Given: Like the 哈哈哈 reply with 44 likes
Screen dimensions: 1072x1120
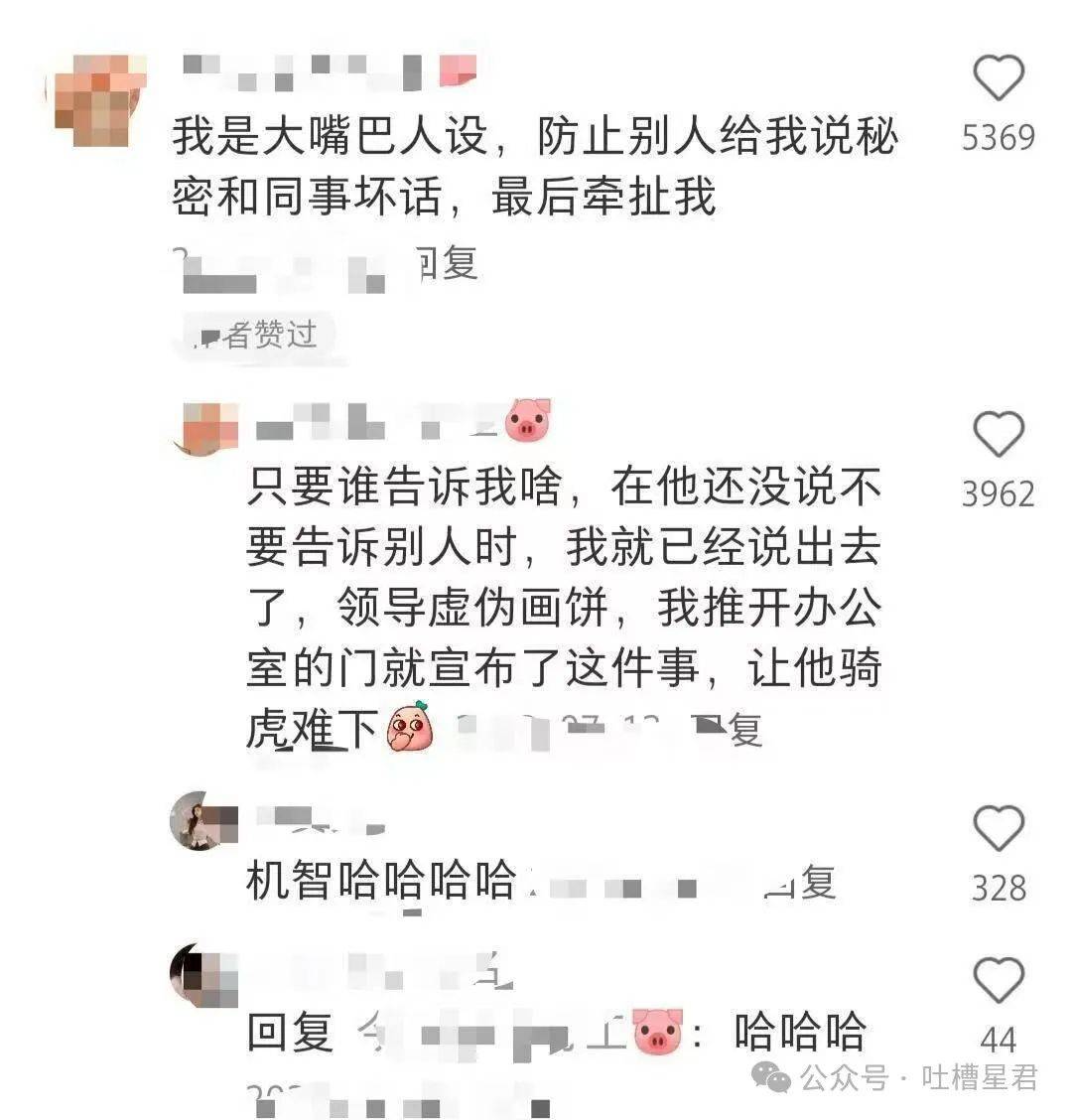Looking at the screenshot, I should [998, 981].
